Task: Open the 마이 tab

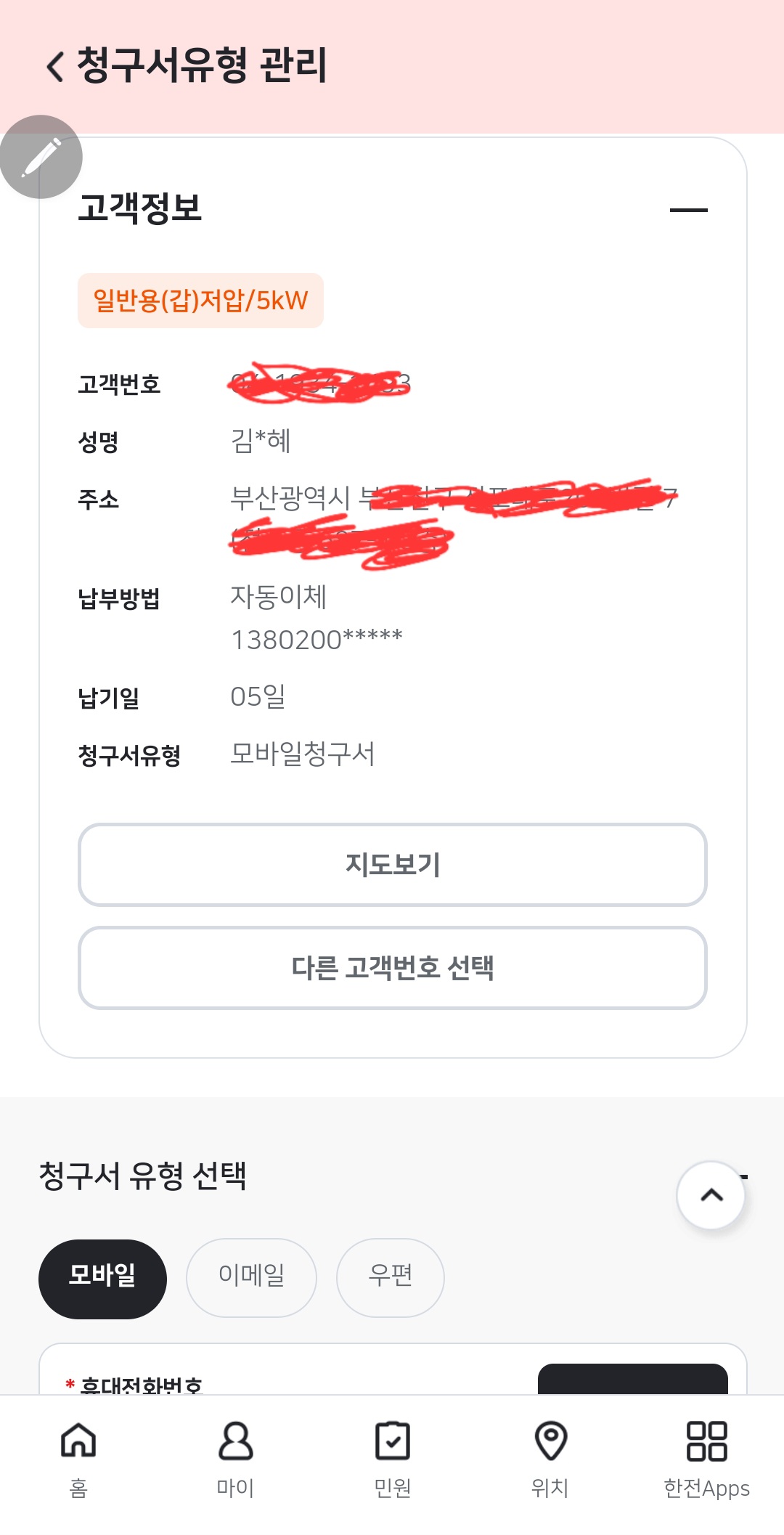Action: [x=235, y=1457]
